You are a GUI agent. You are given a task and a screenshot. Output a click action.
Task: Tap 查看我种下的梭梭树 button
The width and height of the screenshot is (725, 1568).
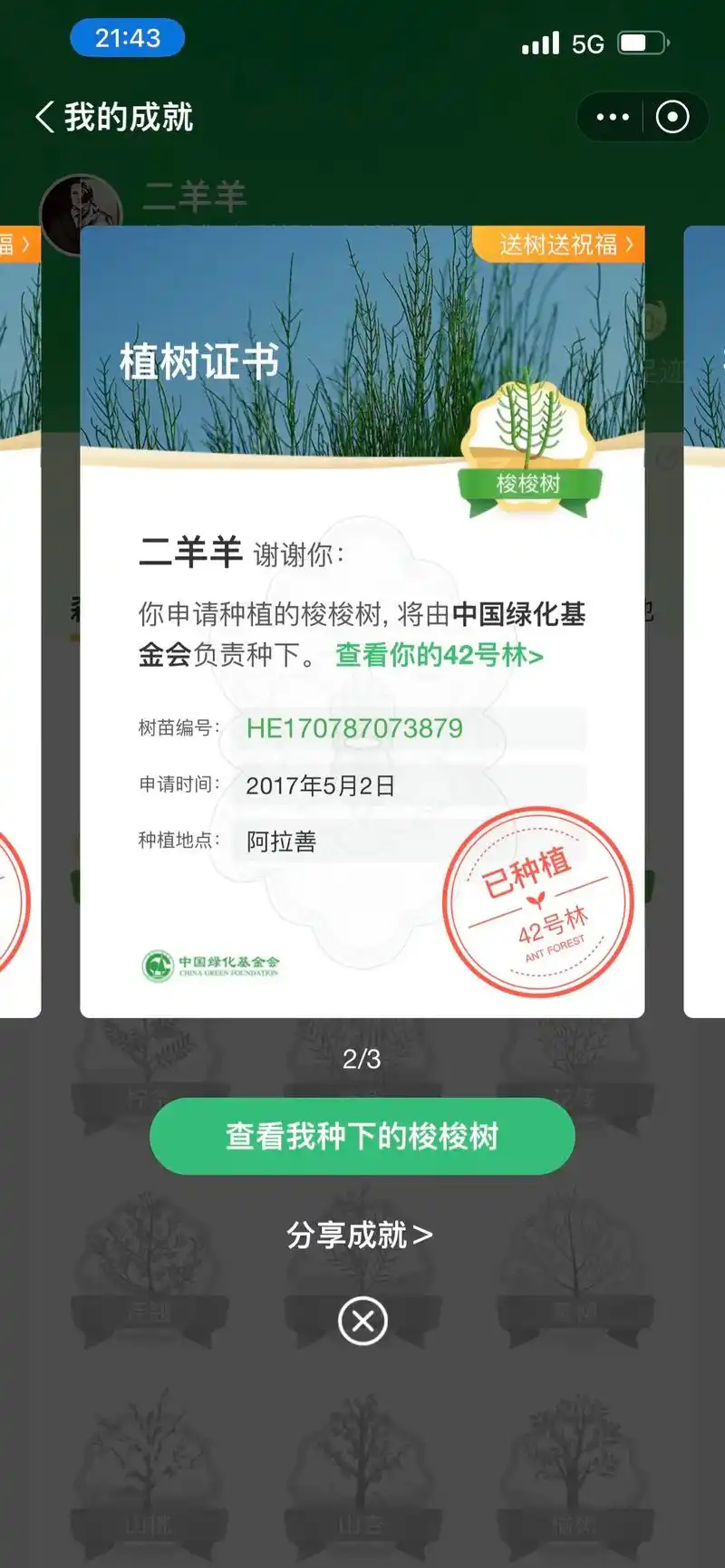pos(362,1136)
